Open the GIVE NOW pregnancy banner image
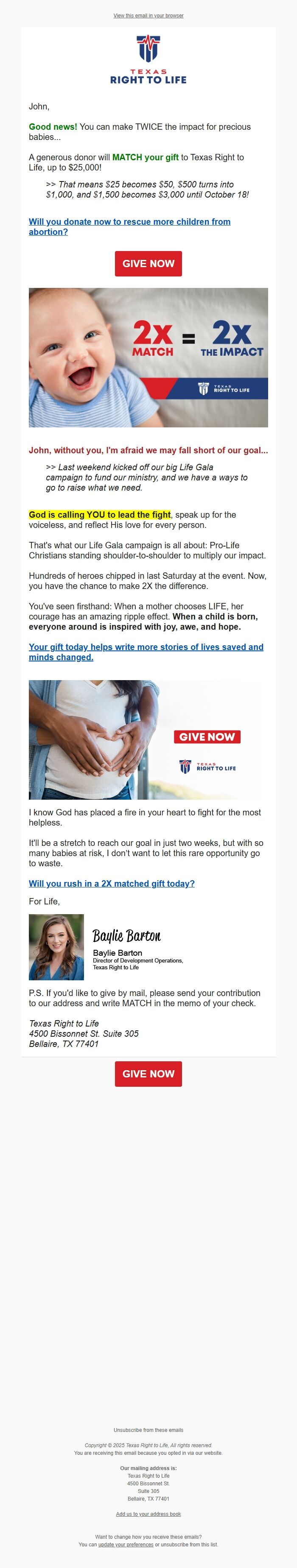This screenshot has height=1568, width=297. (148, 739)
